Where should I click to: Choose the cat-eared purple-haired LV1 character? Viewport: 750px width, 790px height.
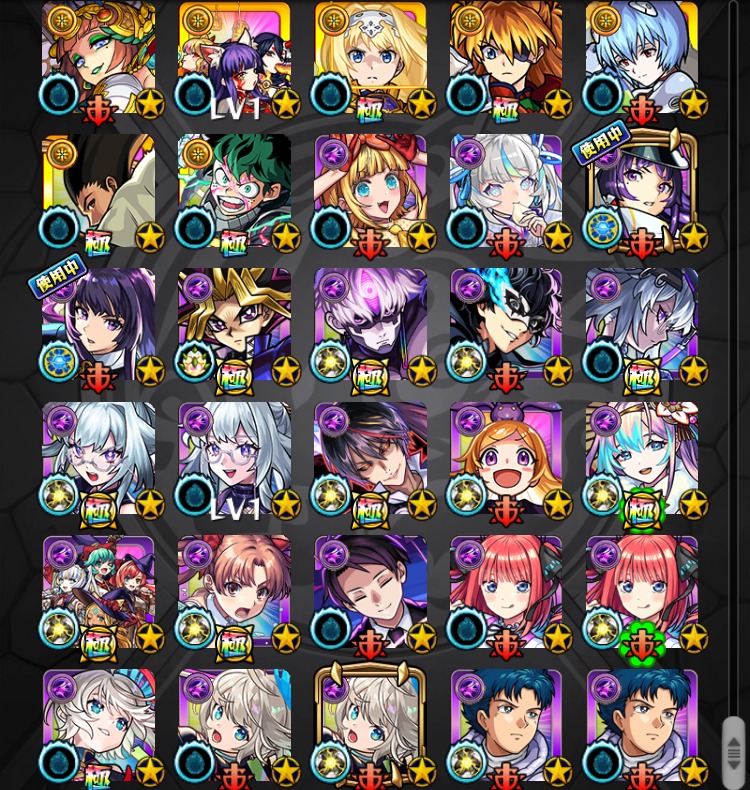234,58
